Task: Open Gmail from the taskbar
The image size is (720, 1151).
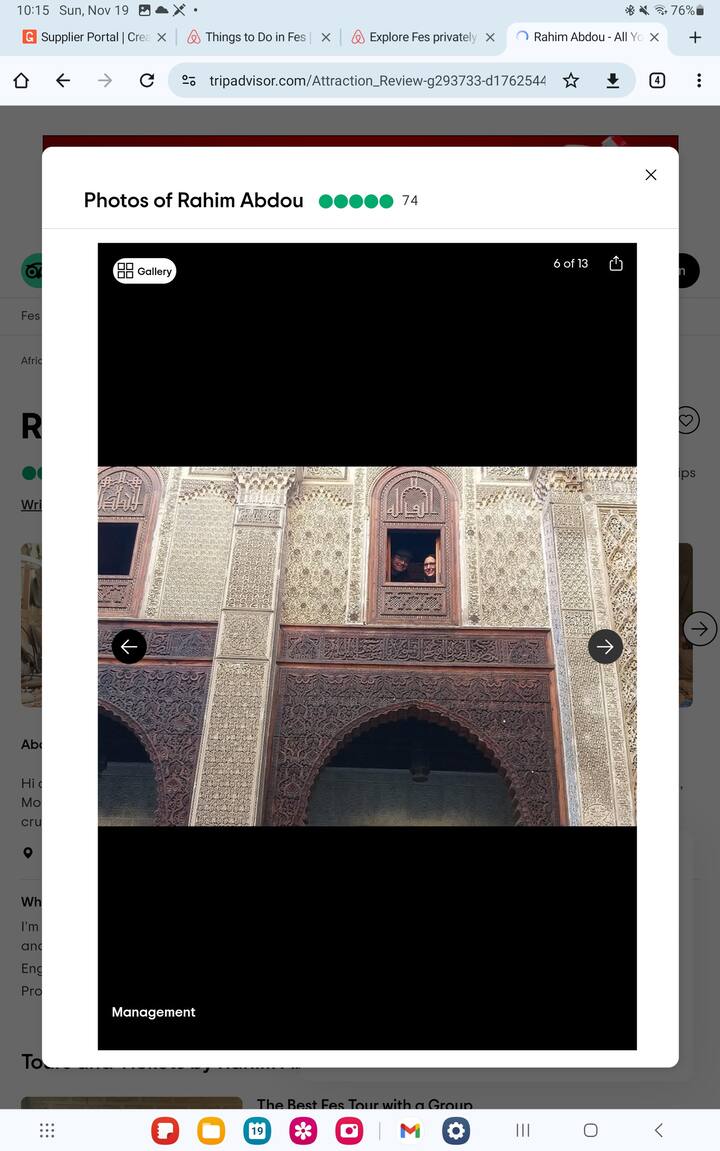Action: coord(410,1131)
